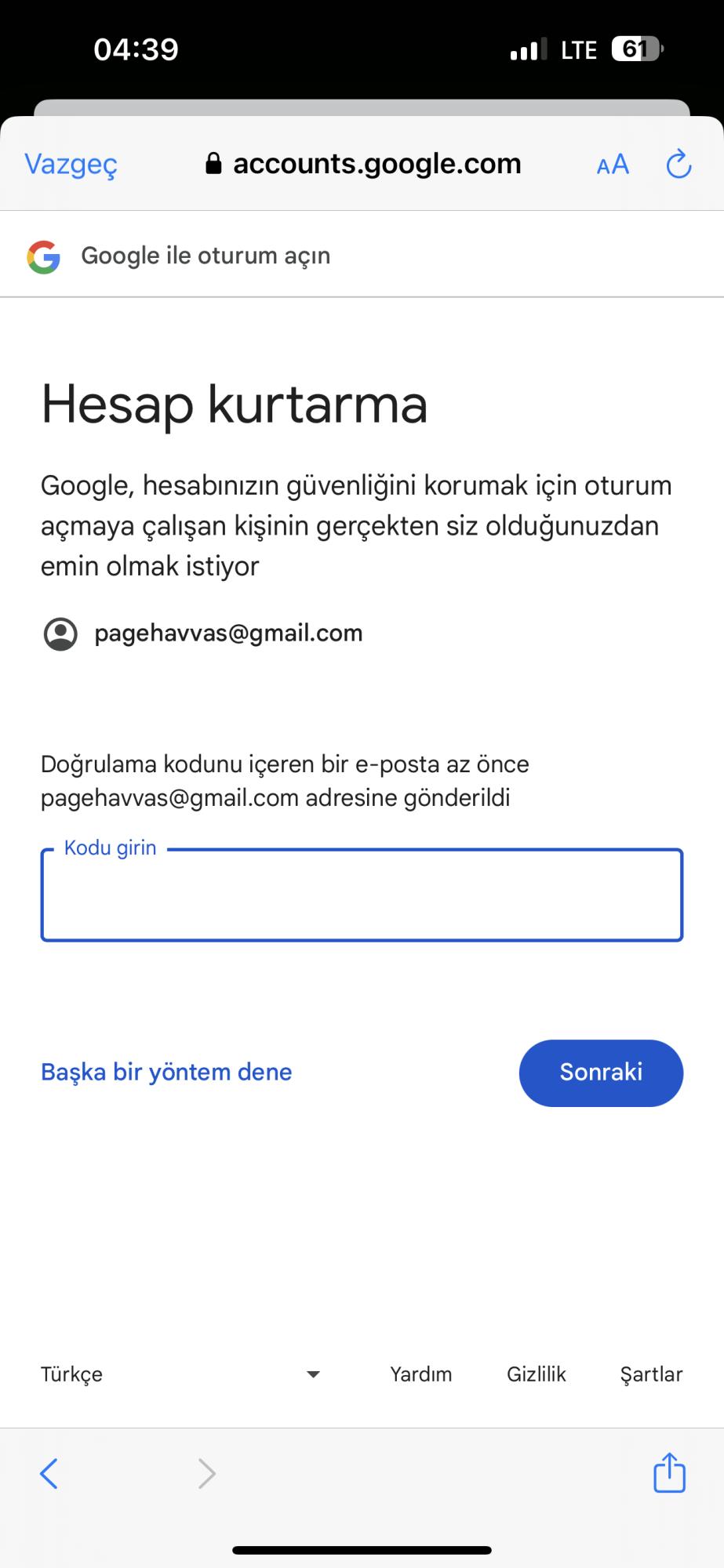This screenshot has width=724, height=1568.
Task: Open the Yardım link
Action: (421, 1374)
